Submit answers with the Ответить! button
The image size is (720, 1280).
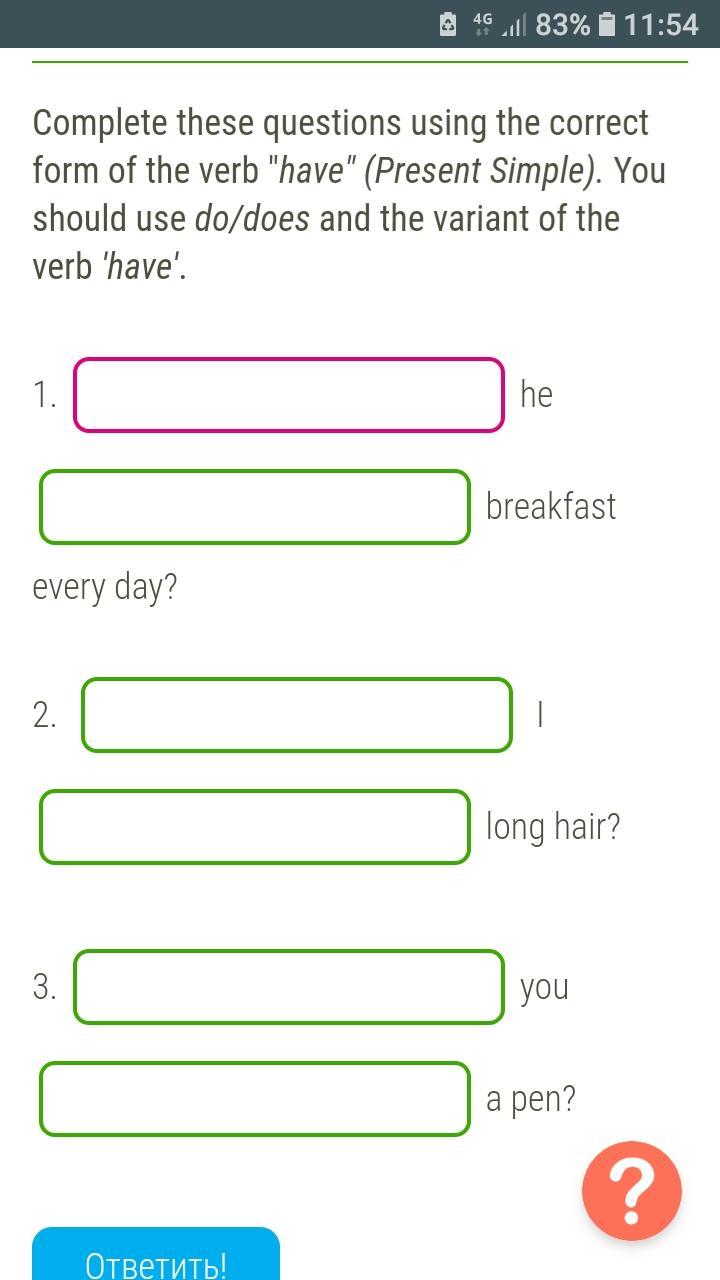(x=156, y=1255)
